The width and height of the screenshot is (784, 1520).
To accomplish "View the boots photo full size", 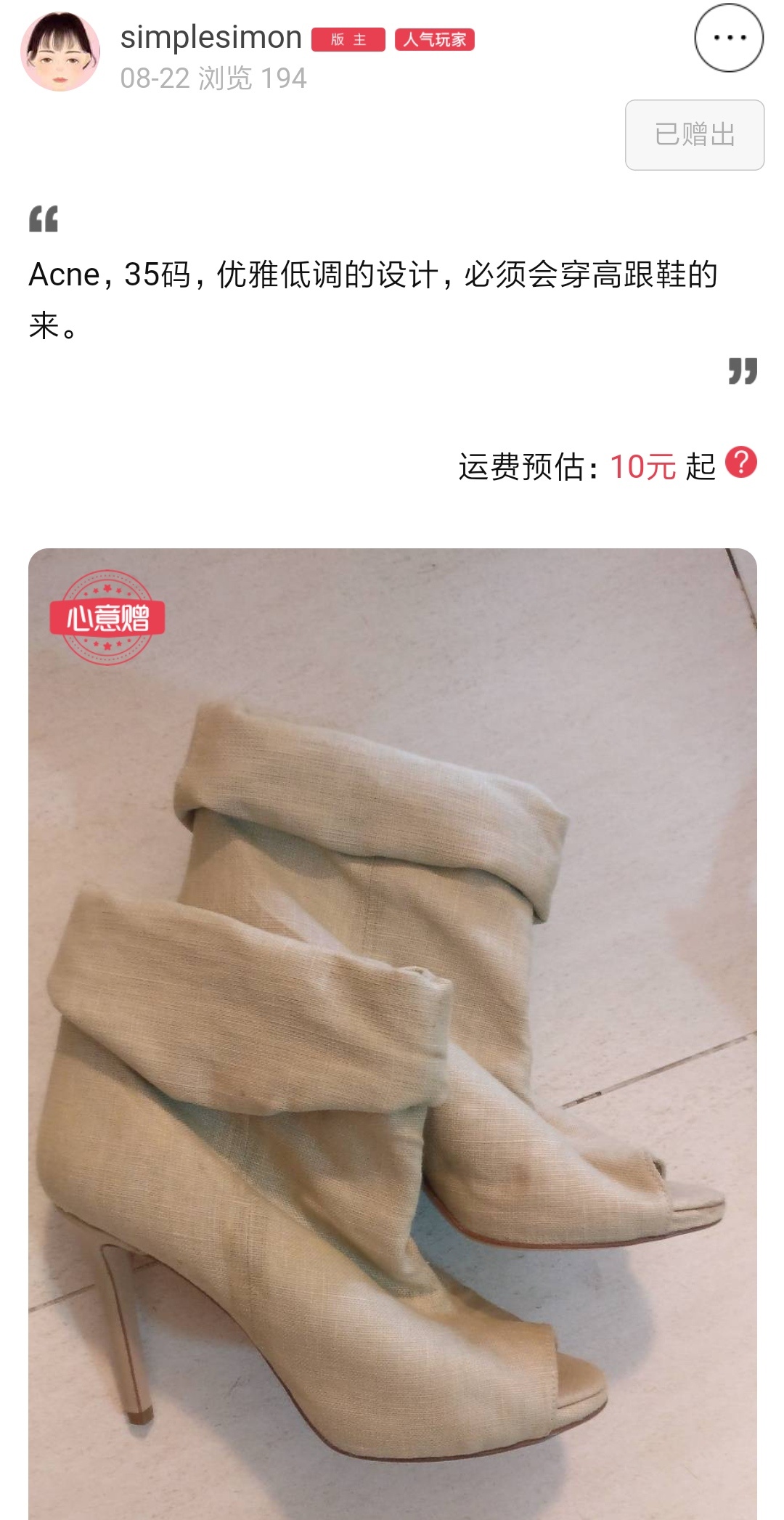I will pyautogui.click(x=393, y=1033).
